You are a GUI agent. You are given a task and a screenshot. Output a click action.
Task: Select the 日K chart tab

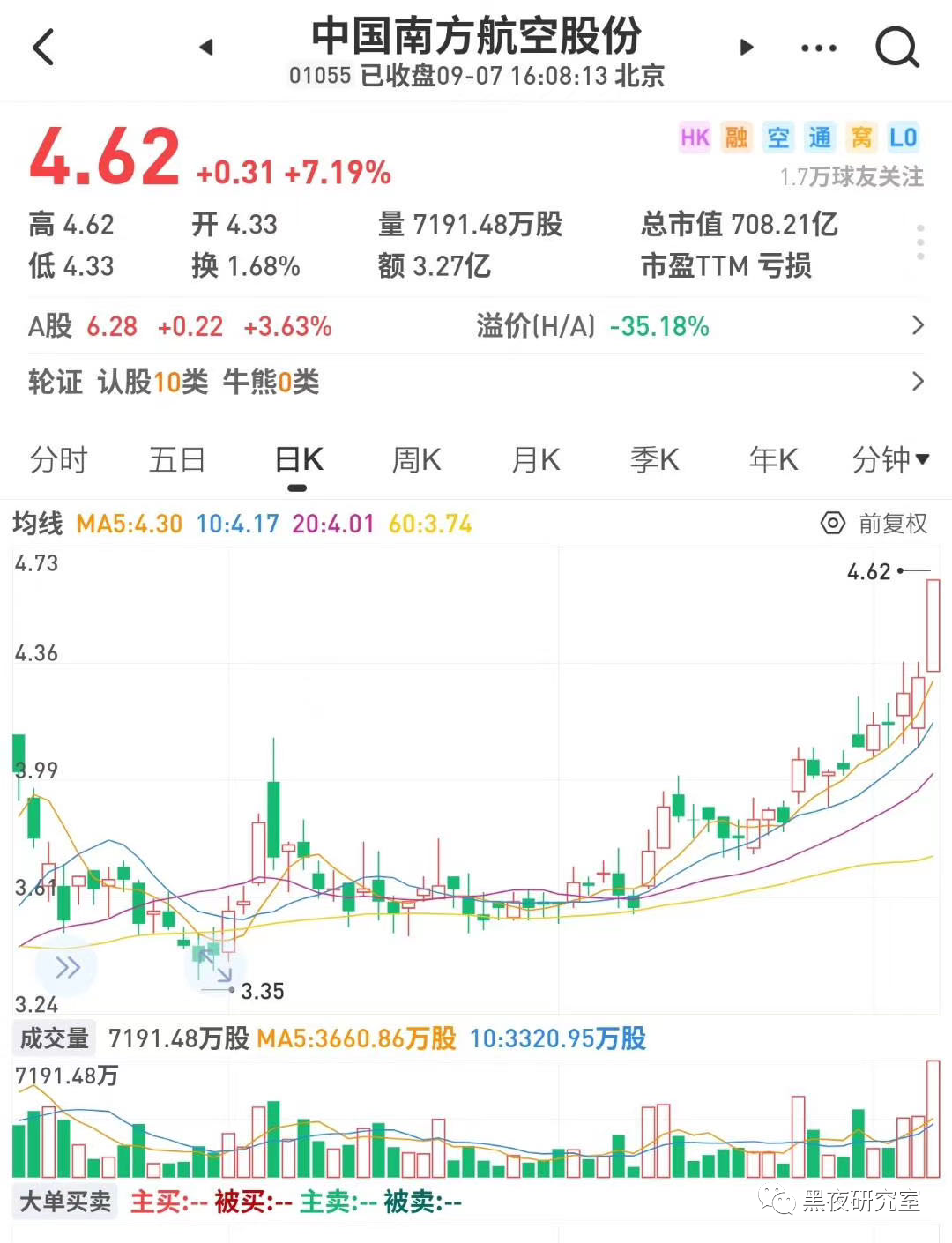point(299,460)
